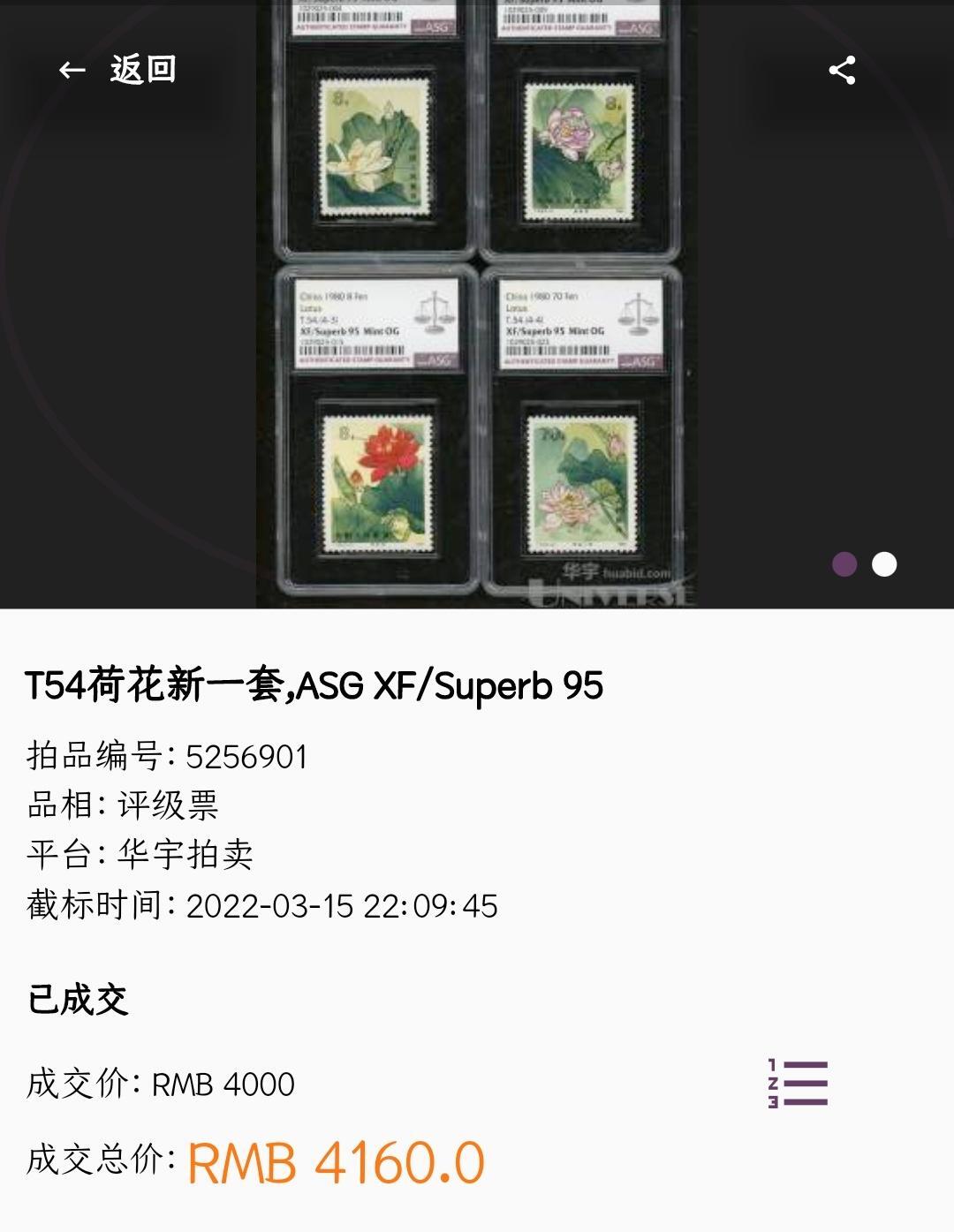Open bid history via the numbered list icon
Viewport: 954px width, 1232px height.
tap(798, 1081)
